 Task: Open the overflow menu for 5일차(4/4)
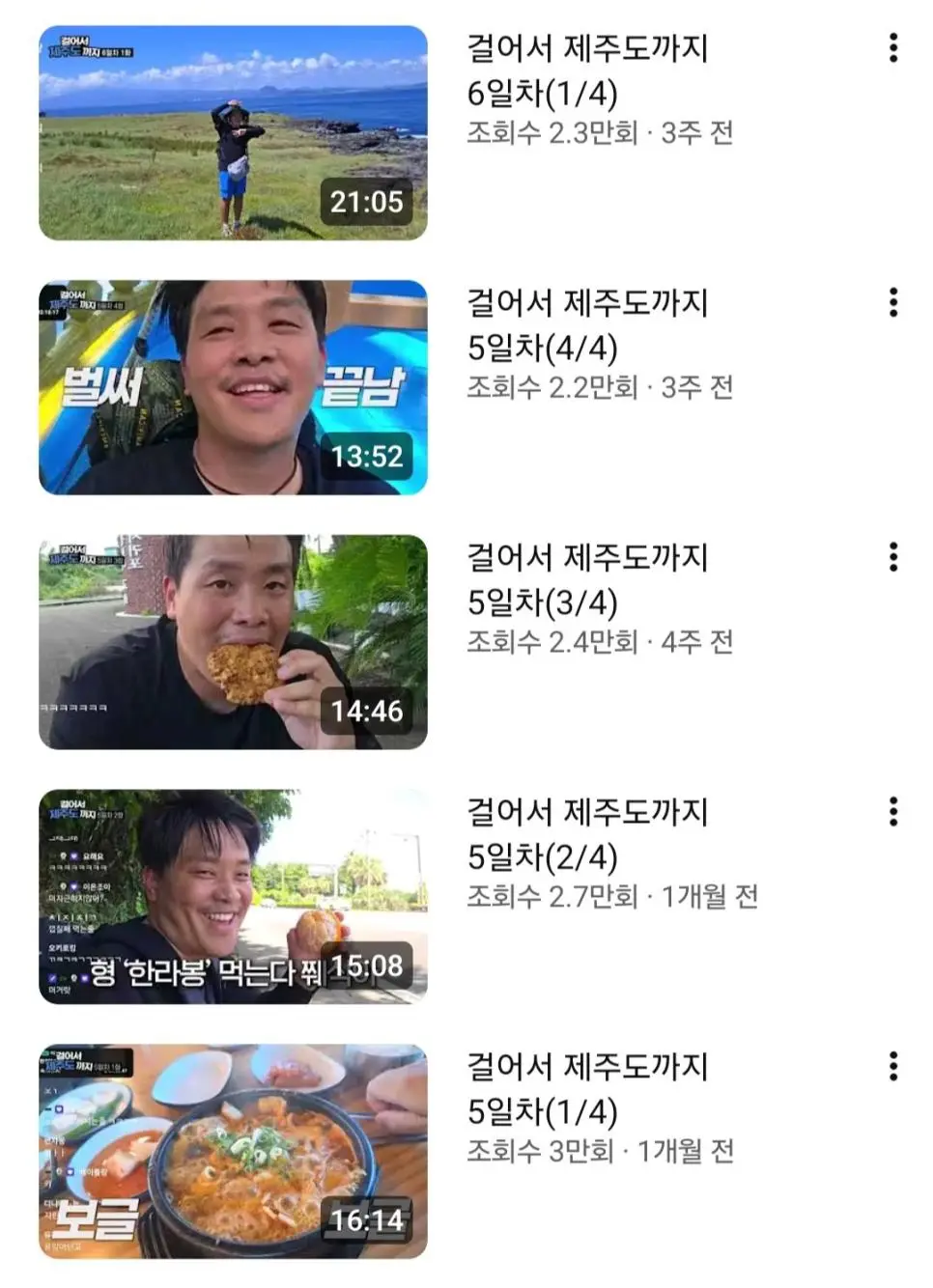click(893, 303)
